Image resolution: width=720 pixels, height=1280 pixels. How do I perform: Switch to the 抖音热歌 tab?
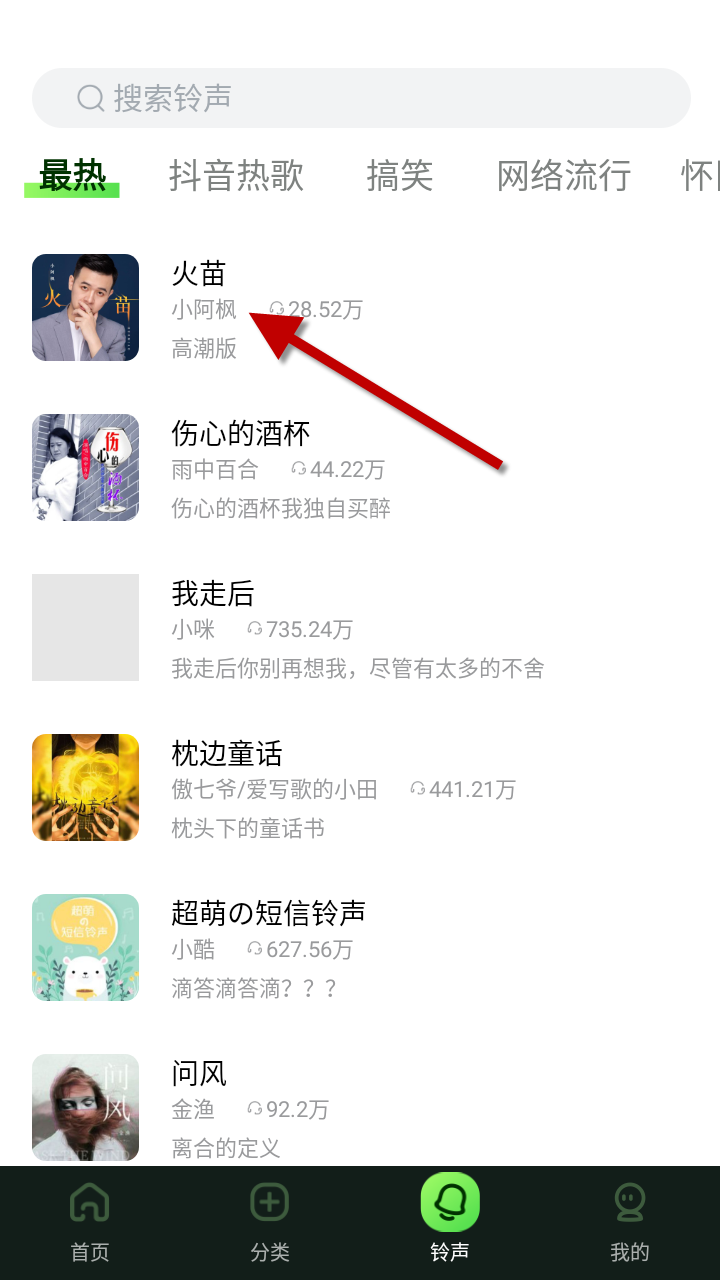tap(236, 176)
